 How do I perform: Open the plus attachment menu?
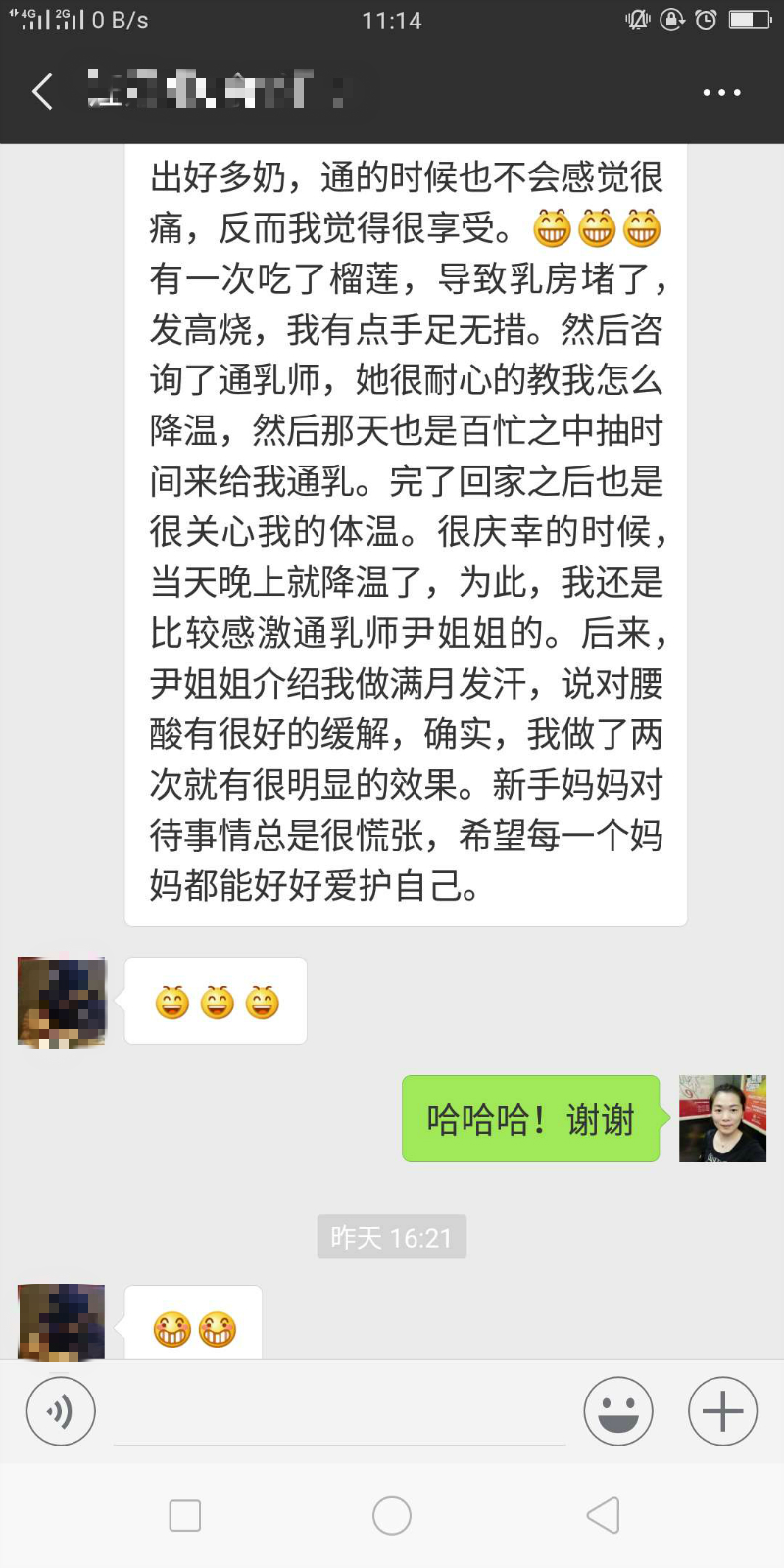(722, 1411)
